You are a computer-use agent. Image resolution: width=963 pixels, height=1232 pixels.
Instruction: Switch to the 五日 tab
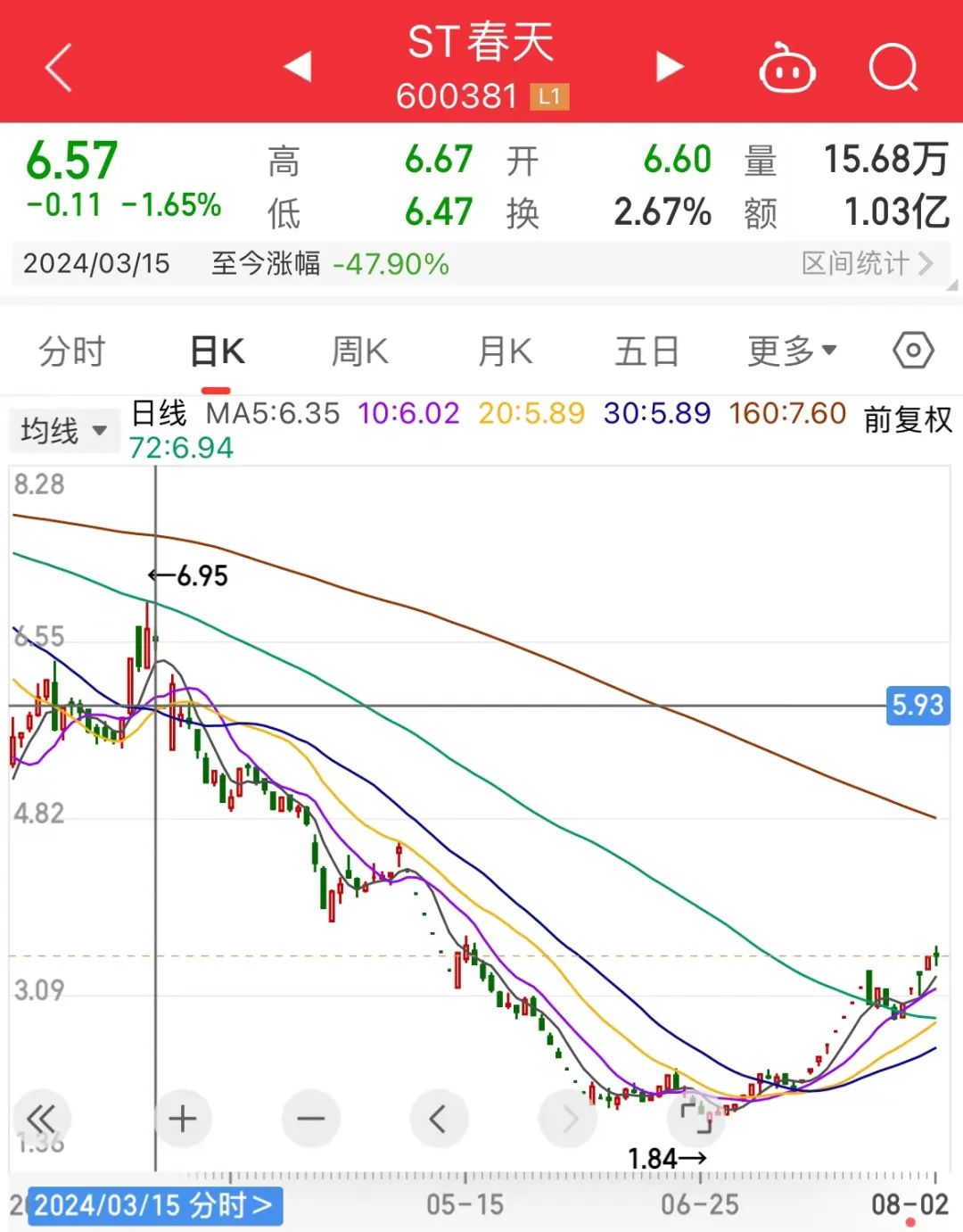tap(646, 351)
